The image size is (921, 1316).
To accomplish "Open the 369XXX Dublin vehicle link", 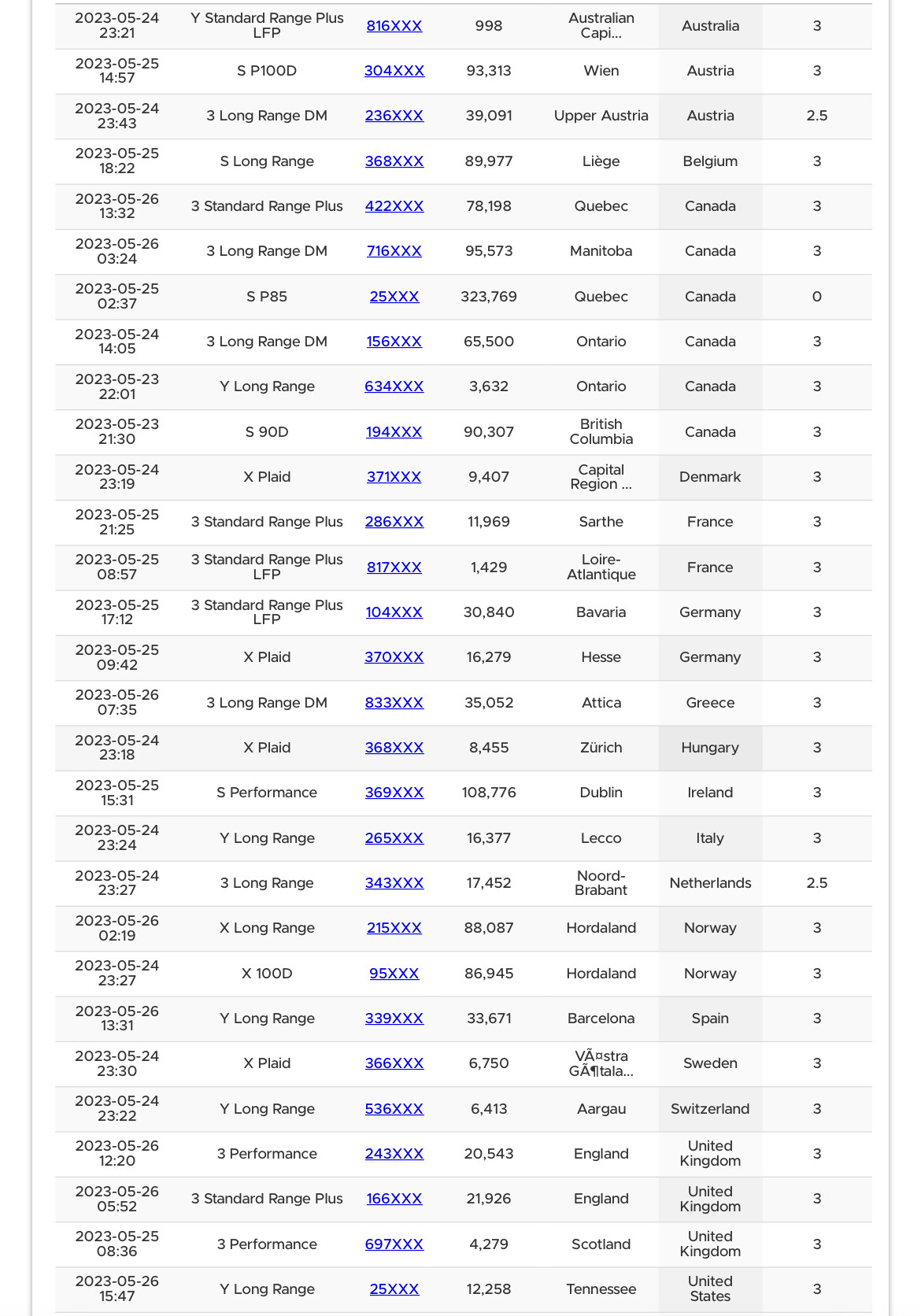I will (x=394, y=793).
